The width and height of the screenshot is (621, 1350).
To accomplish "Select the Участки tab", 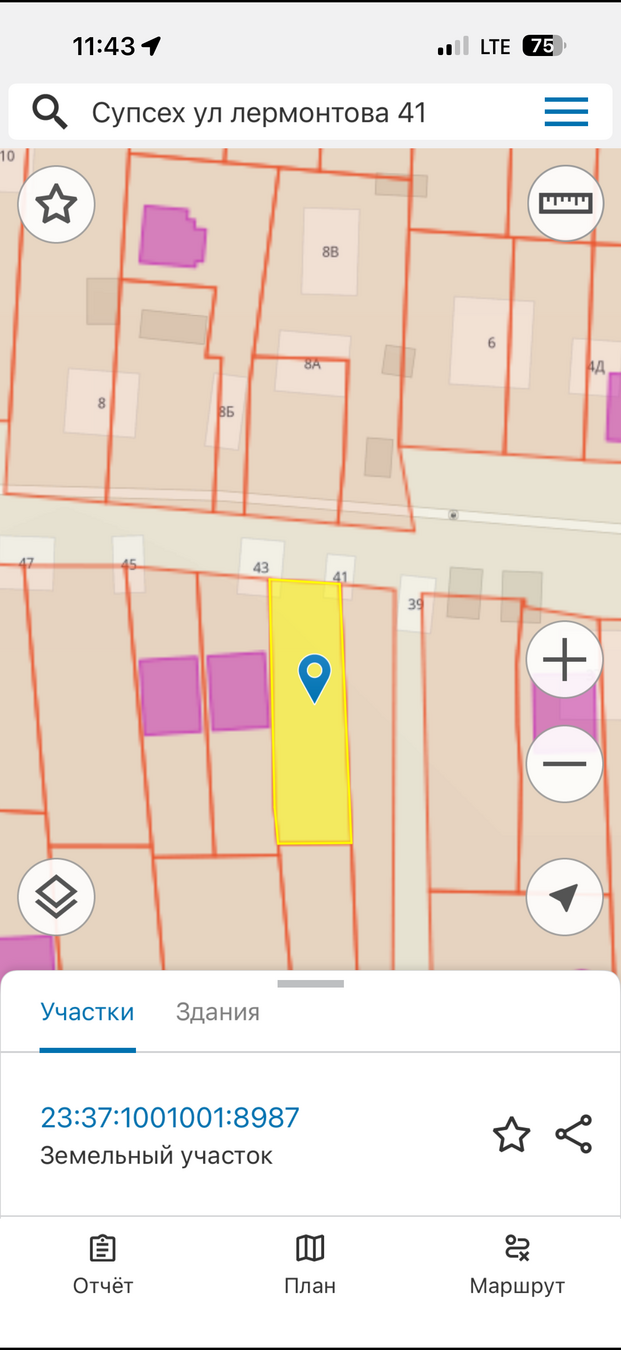I will [x=87, y=1012].
